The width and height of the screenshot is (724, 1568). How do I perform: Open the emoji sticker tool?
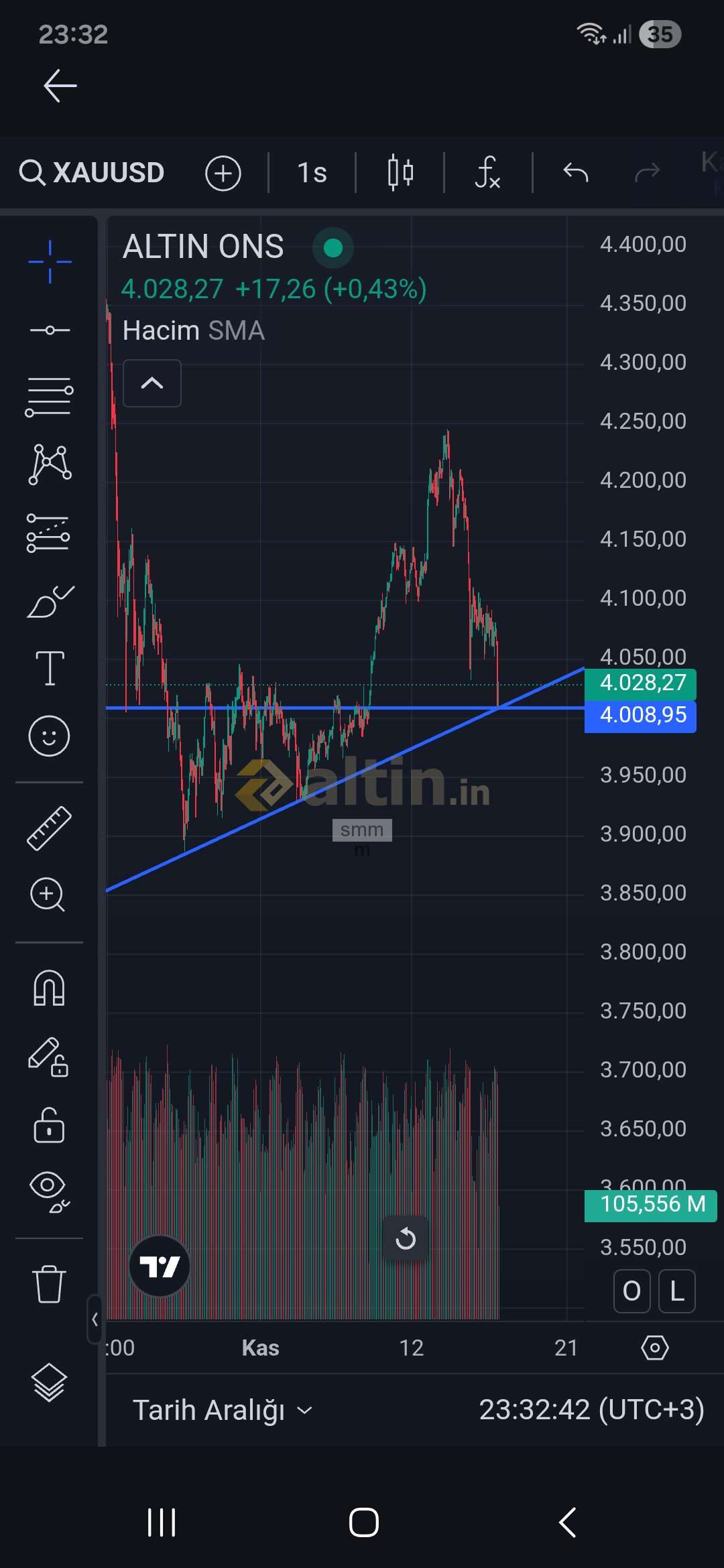(49, 736)
